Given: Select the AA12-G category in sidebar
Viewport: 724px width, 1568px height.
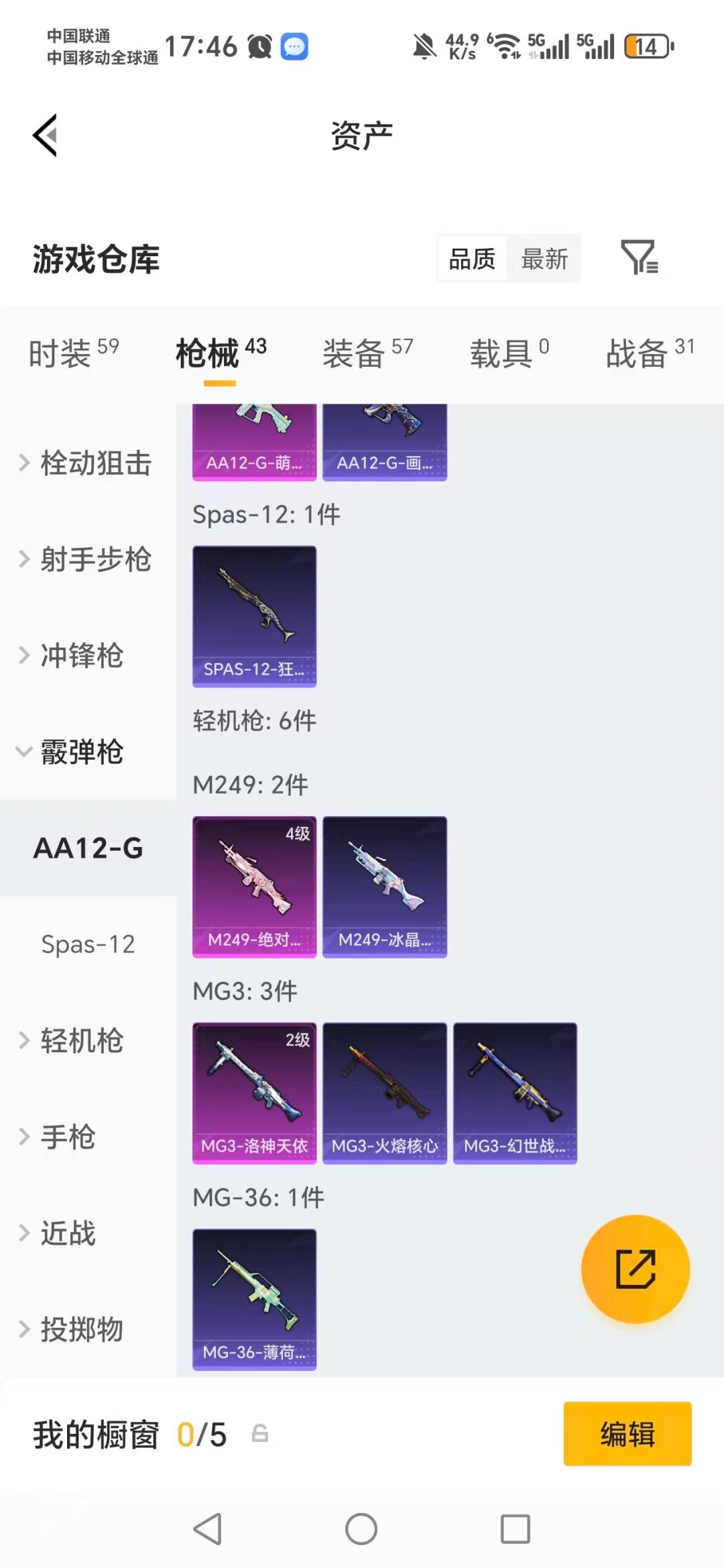Looking at the screenshot, I should (x=88, y=848).
